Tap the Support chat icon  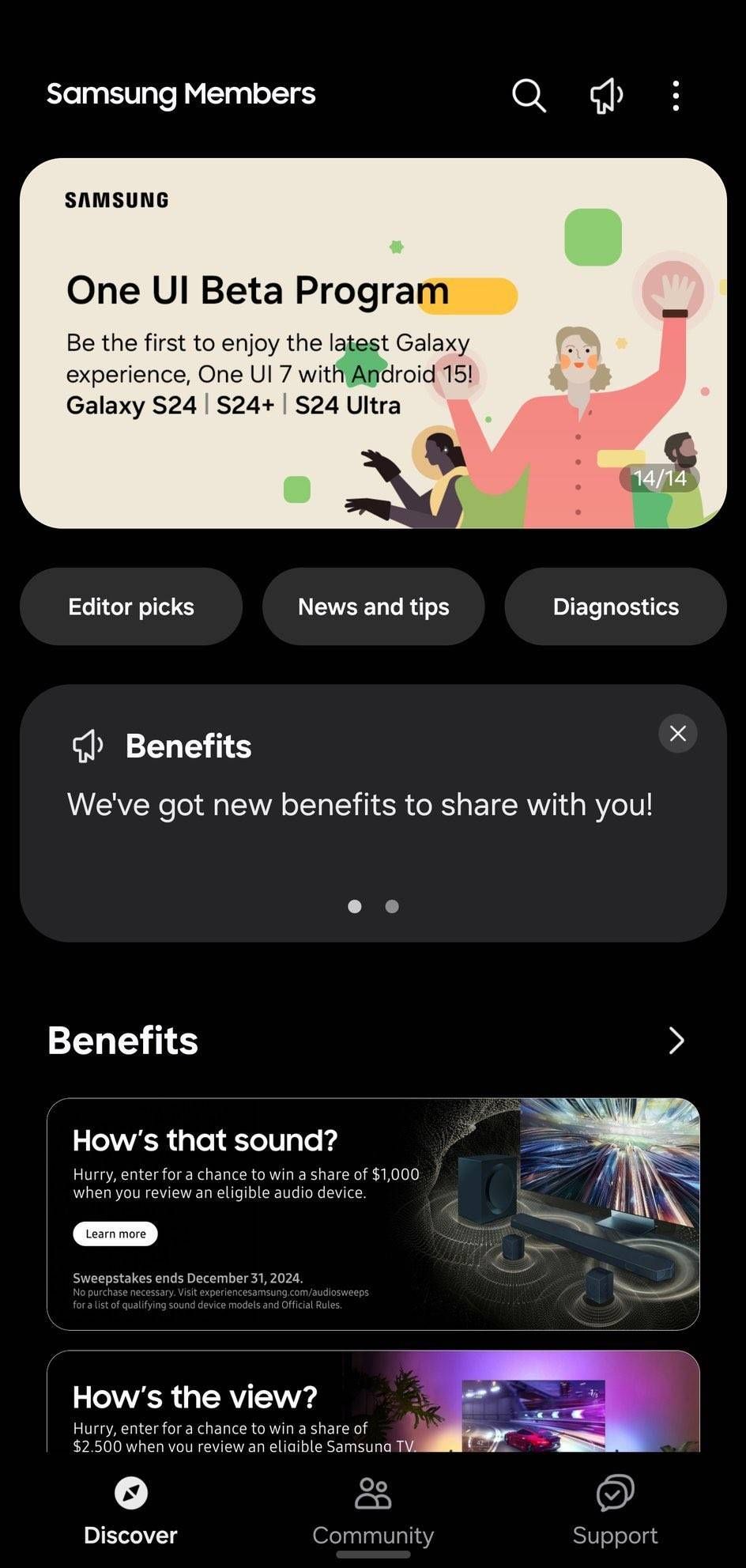(x=615, y=1494)
